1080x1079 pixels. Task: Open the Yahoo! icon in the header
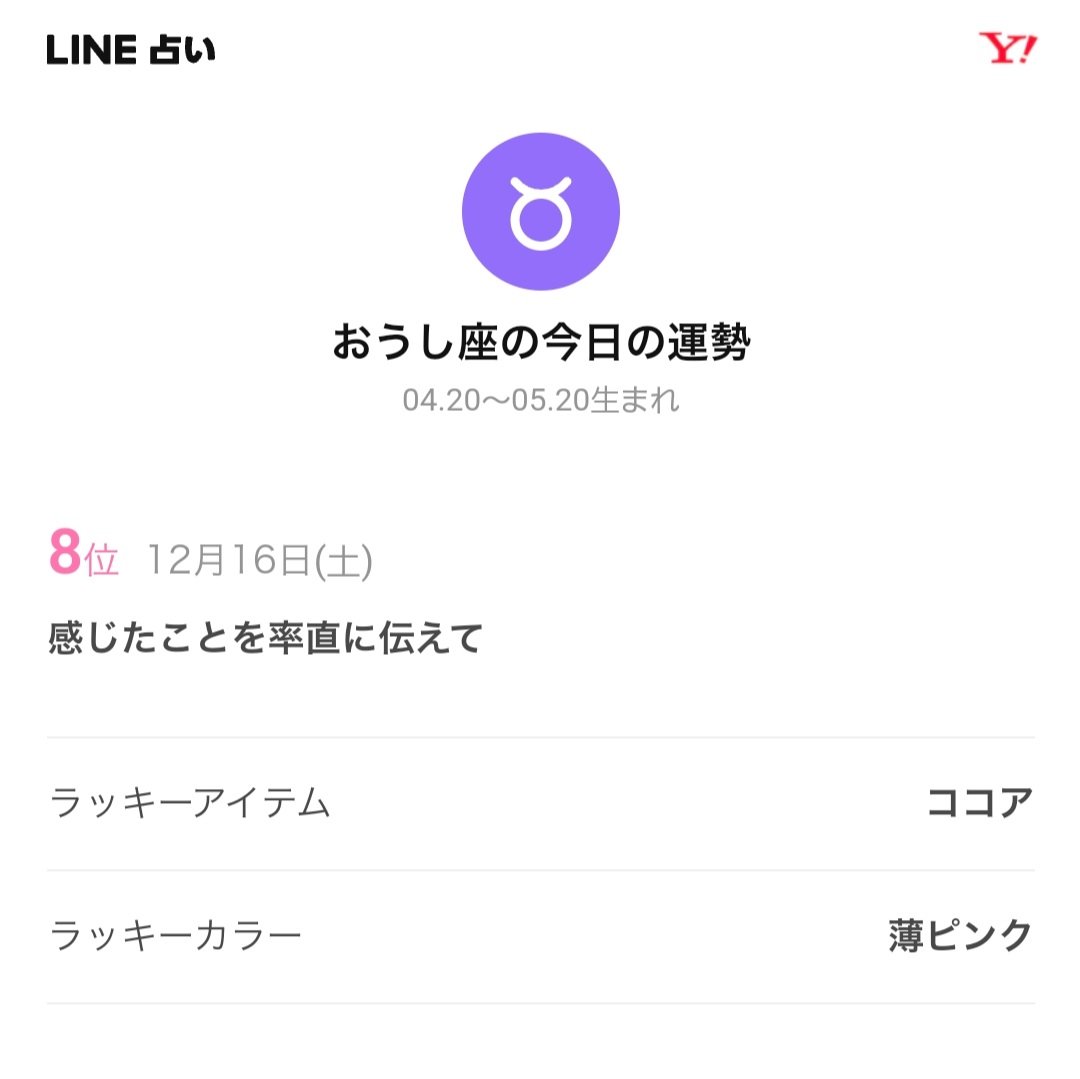pyautogui.click(x=1007, y=49)
